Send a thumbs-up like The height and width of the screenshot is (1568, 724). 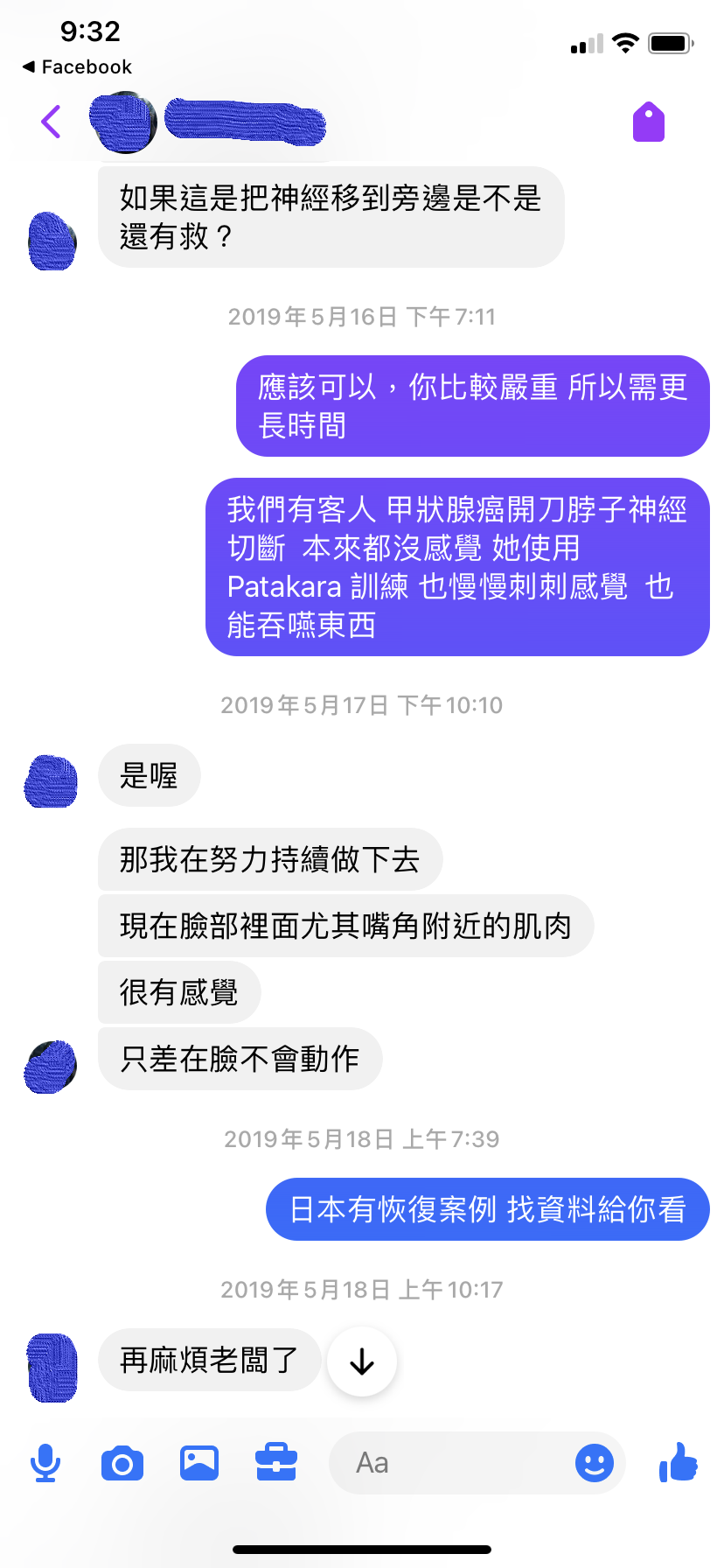coord(679,1463)
